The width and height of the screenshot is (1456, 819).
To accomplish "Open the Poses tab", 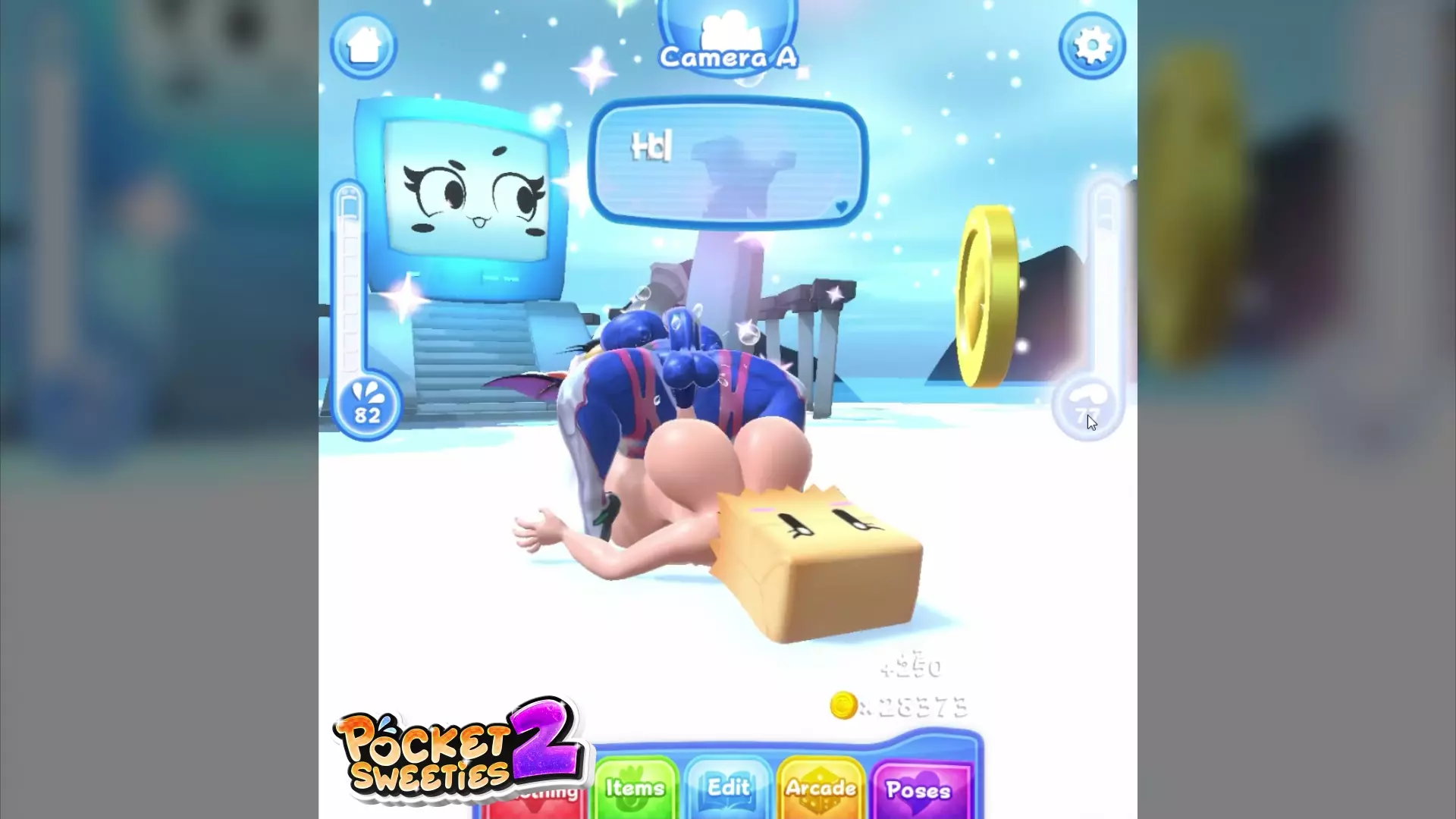I will point(918,790).
